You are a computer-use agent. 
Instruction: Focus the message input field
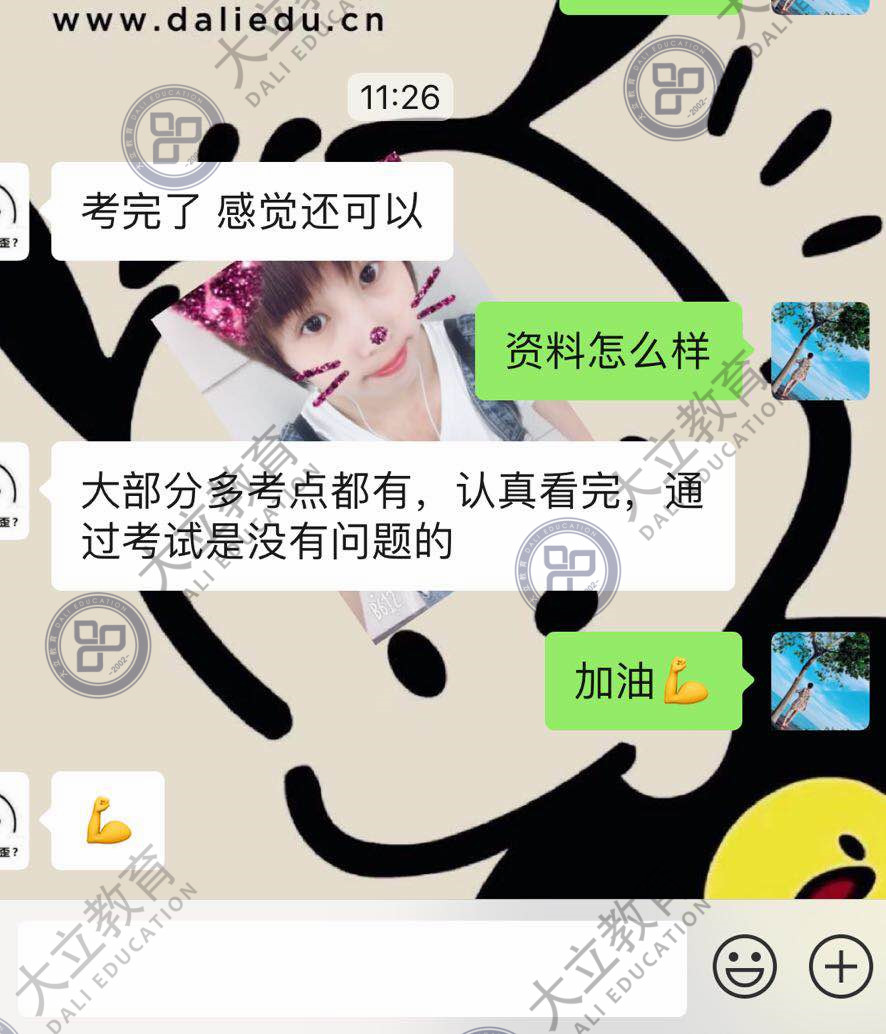(x=350, y=968)
